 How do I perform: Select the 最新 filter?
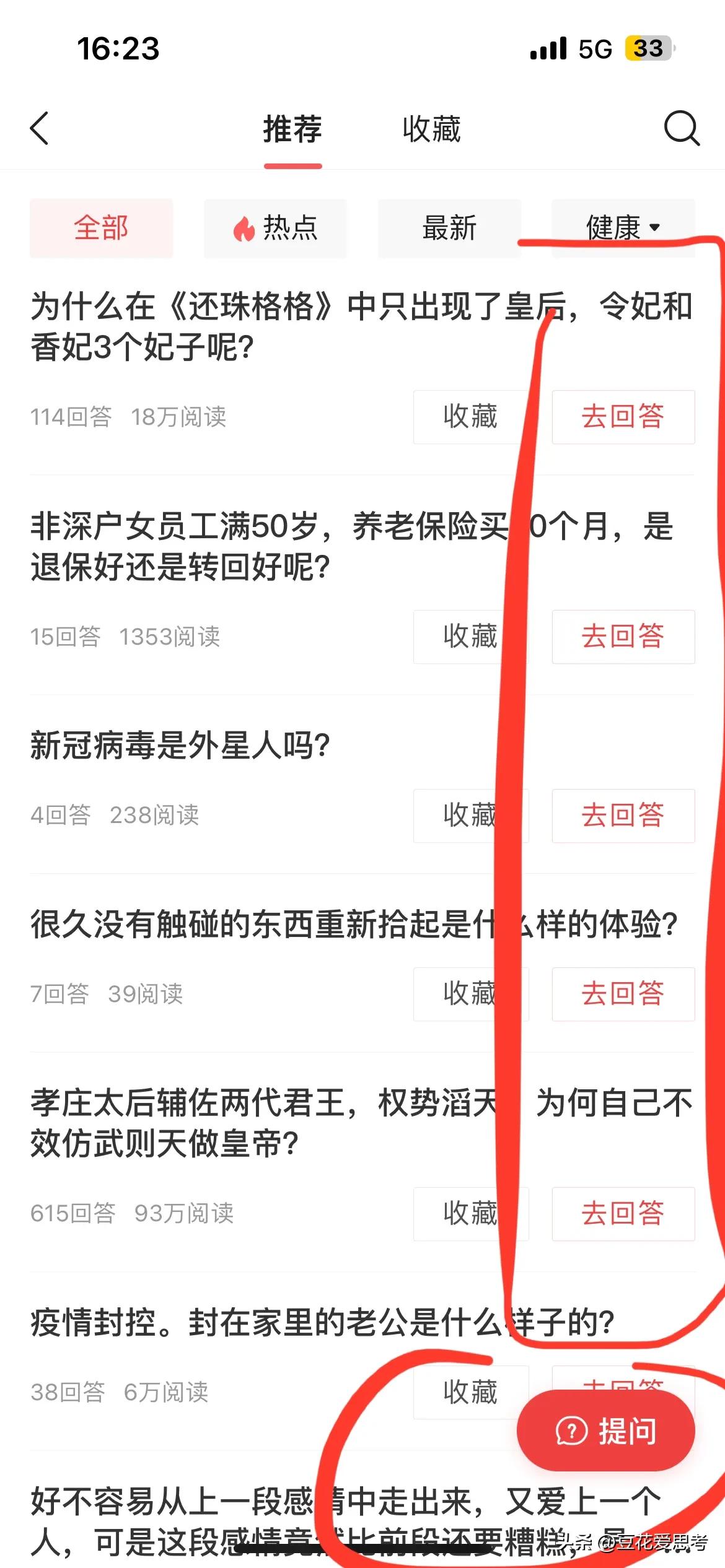pos(448,228)
